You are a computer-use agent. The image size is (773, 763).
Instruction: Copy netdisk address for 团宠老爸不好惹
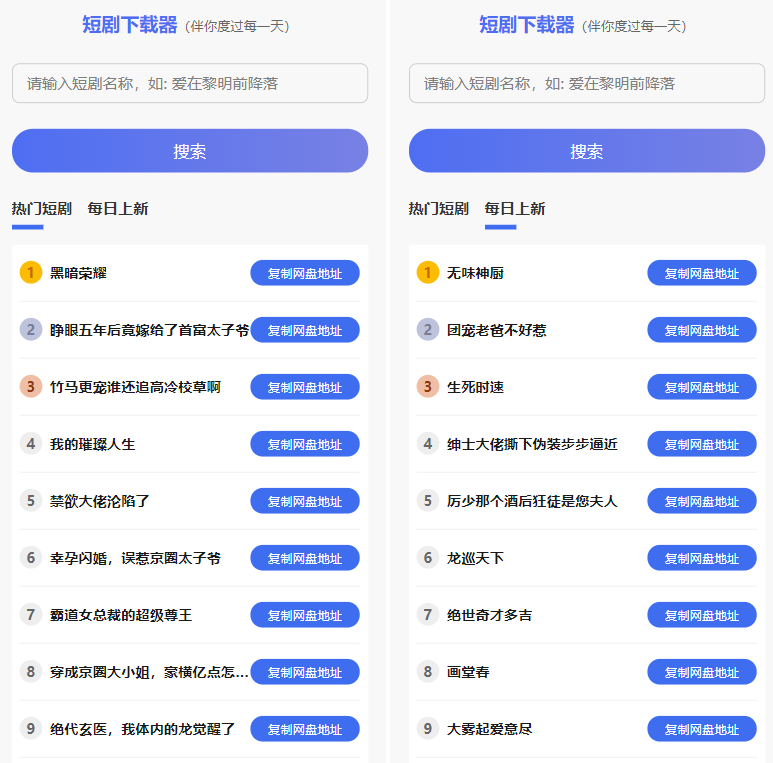coord(701,330)
